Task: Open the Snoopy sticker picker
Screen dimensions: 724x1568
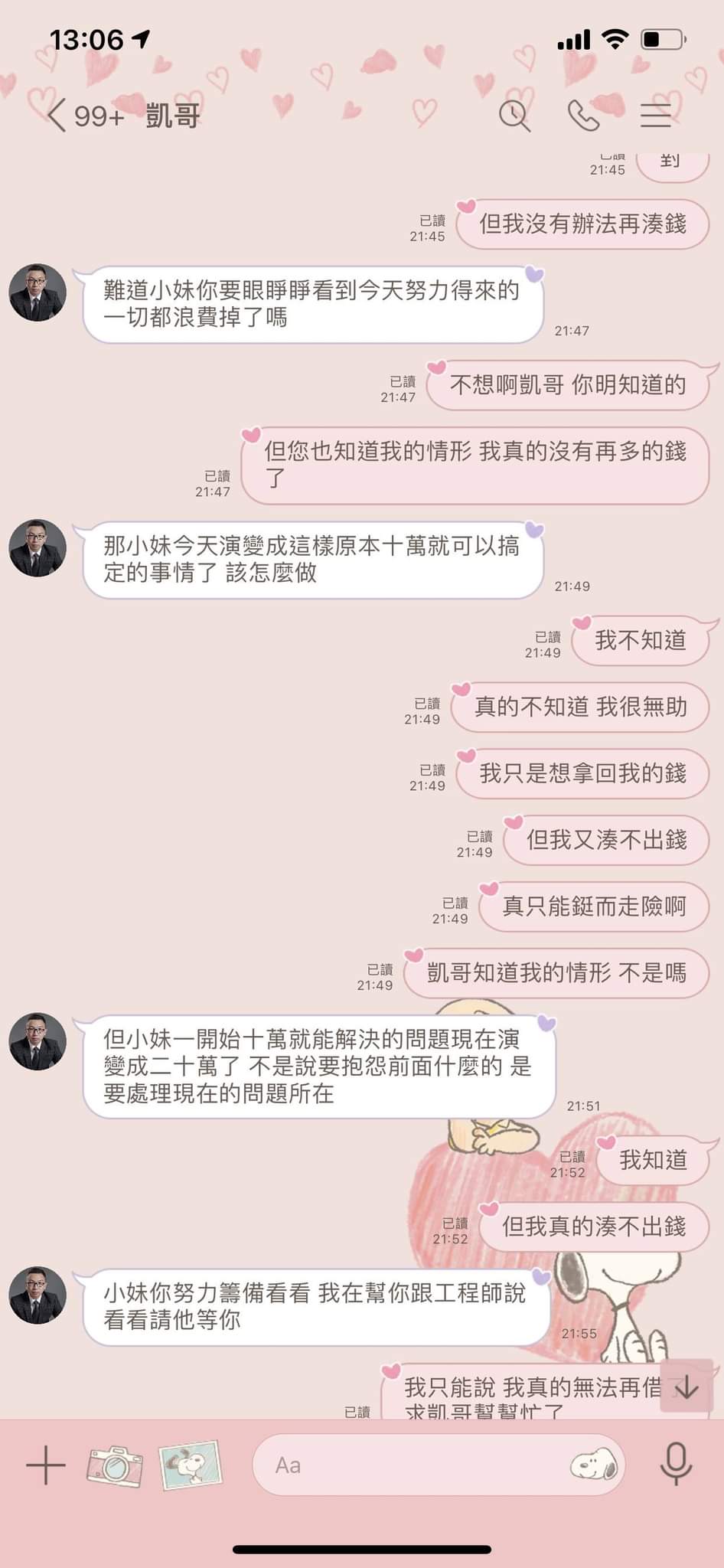Action: [x=593, y=1465]
